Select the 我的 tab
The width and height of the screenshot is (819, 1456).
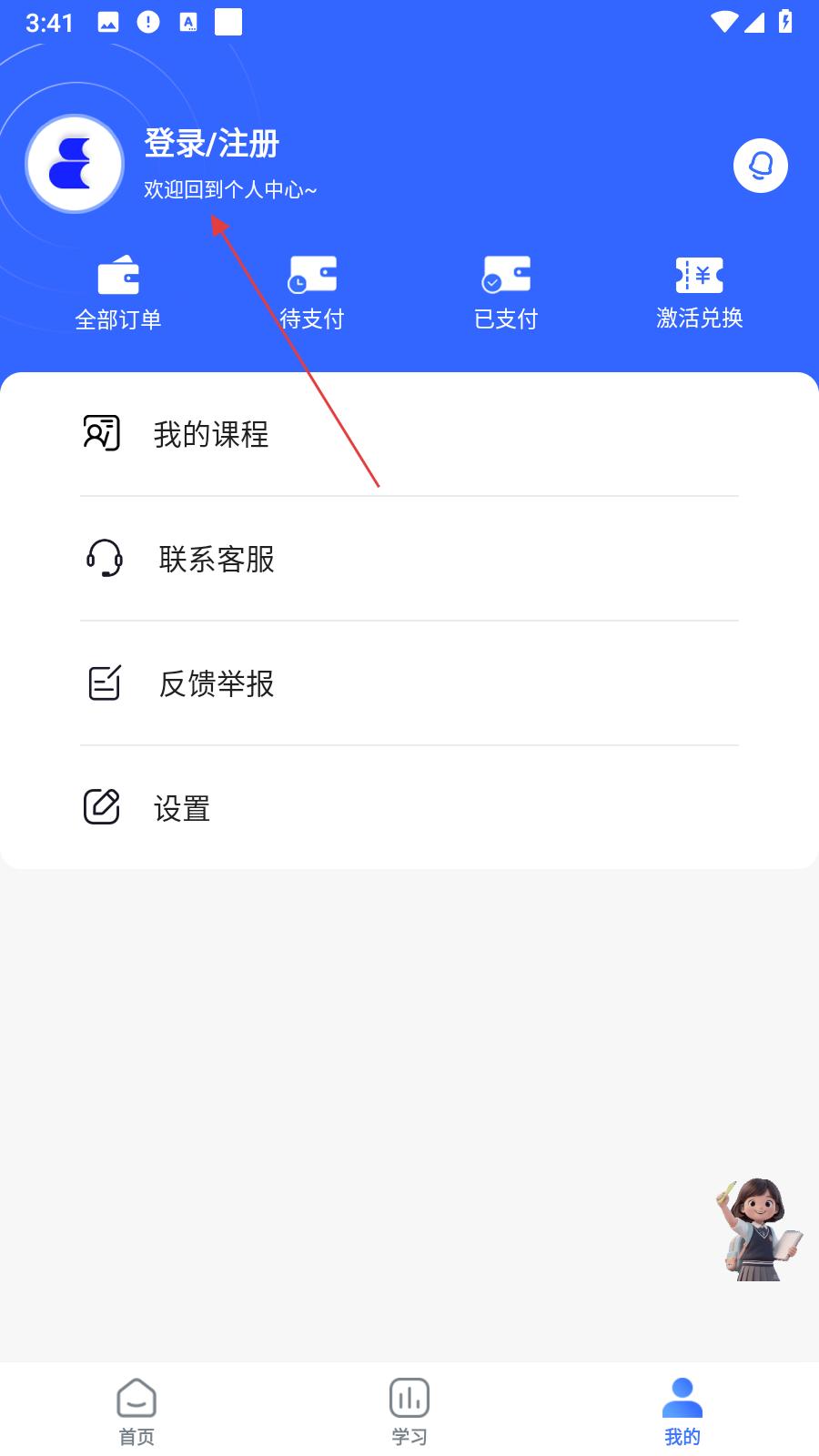(x=682, y=1411)
